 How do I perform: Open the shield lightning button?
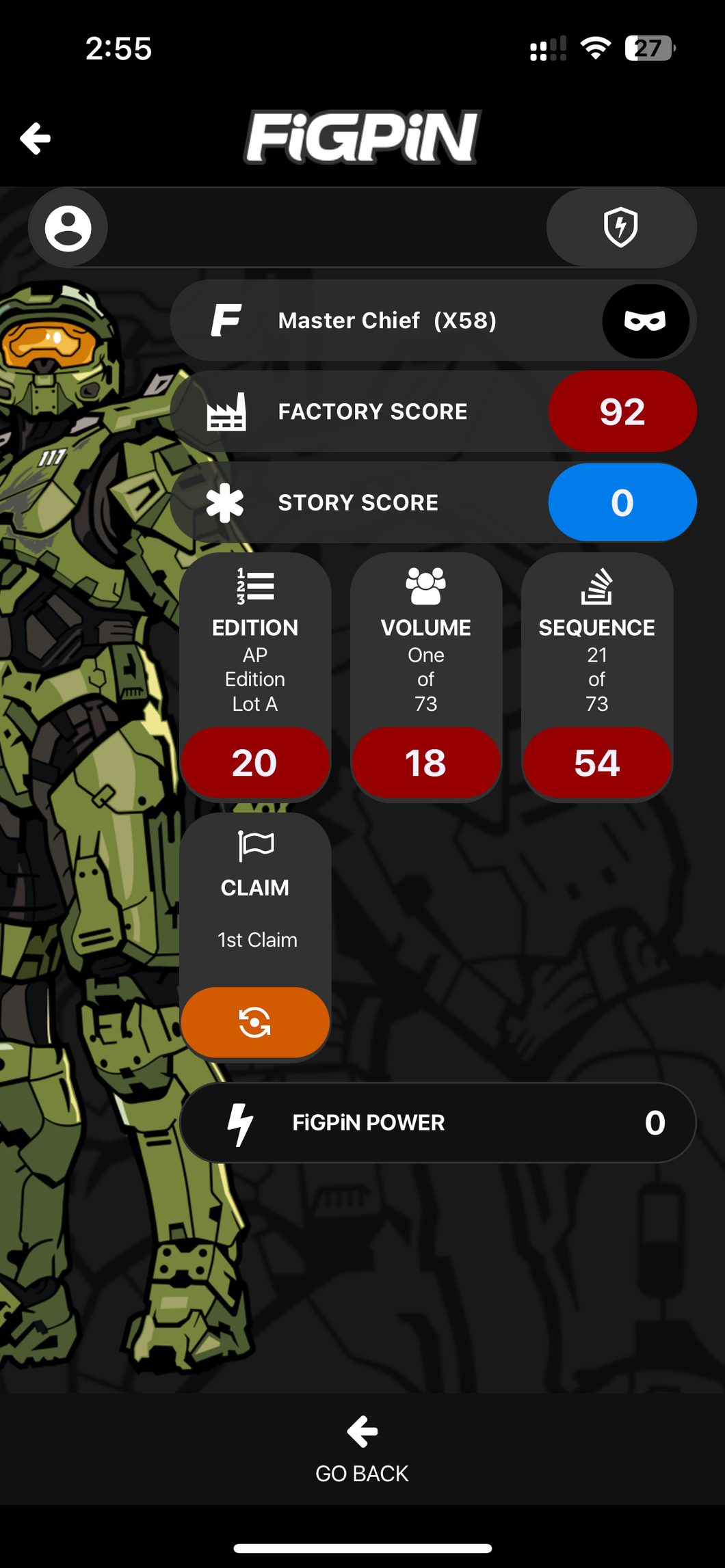click(x=621, y=228)
